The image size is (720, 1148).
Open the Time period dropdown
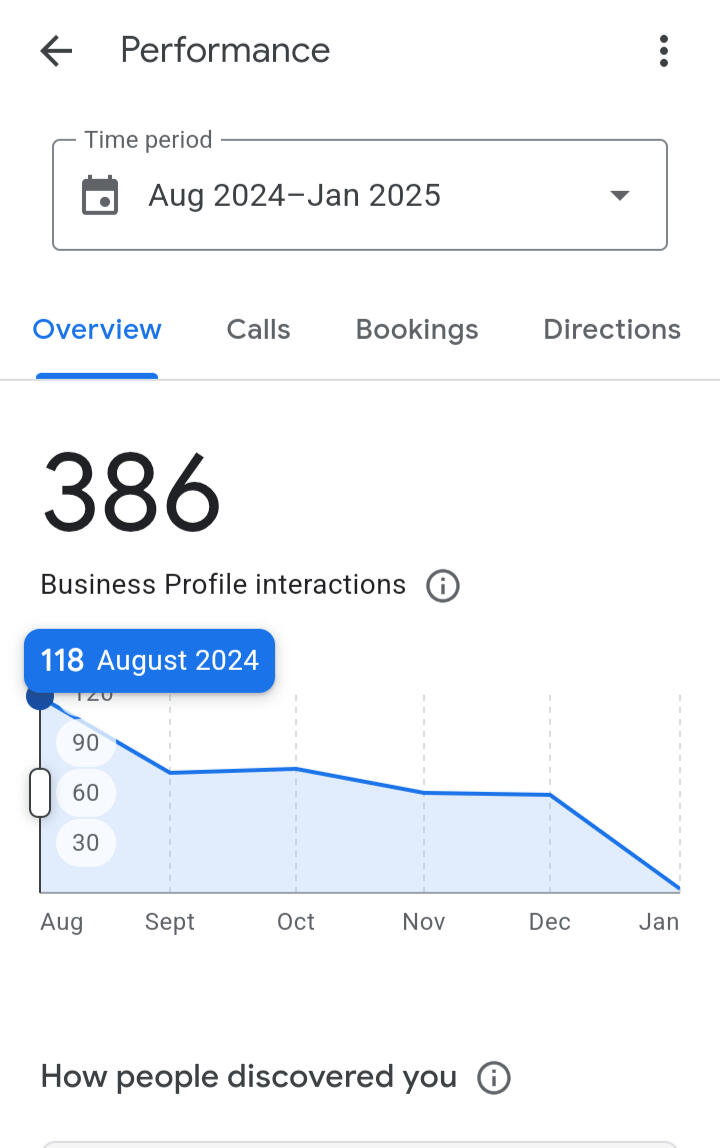360,195
